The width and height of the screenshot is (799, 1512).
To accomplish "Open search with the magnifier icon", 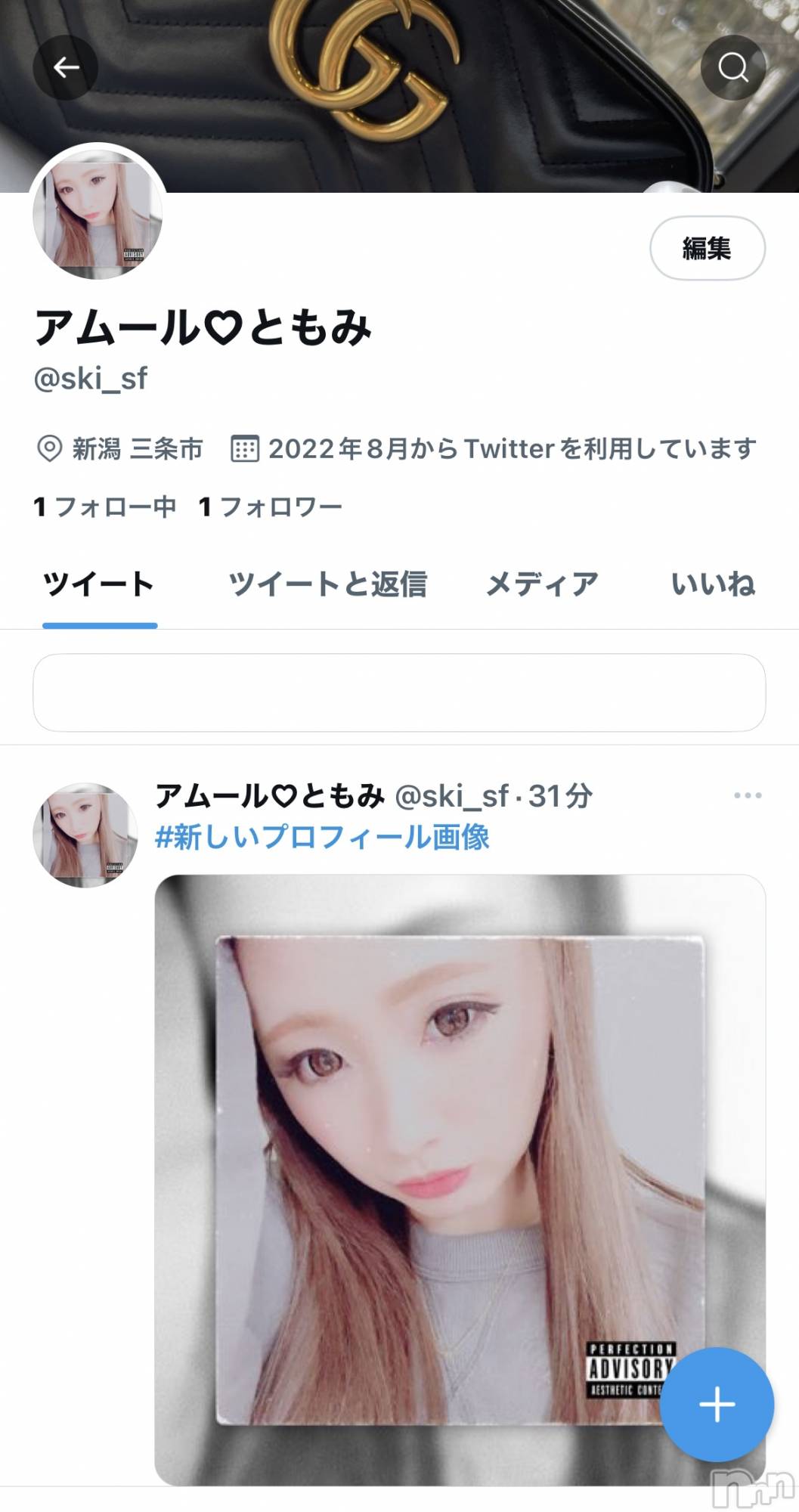I will [732, 68].
